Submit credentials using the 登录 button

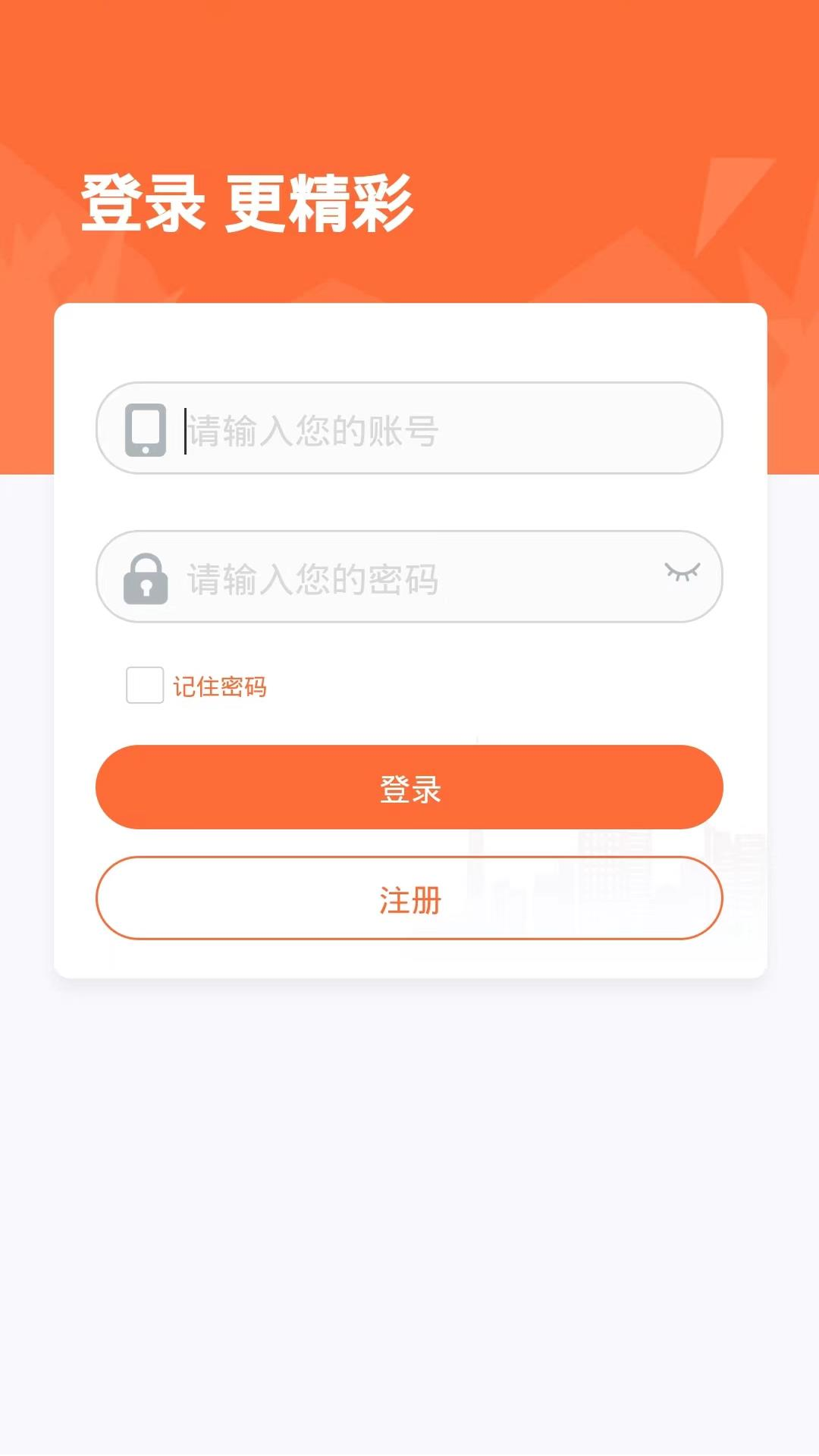click(x=409, y=788)
